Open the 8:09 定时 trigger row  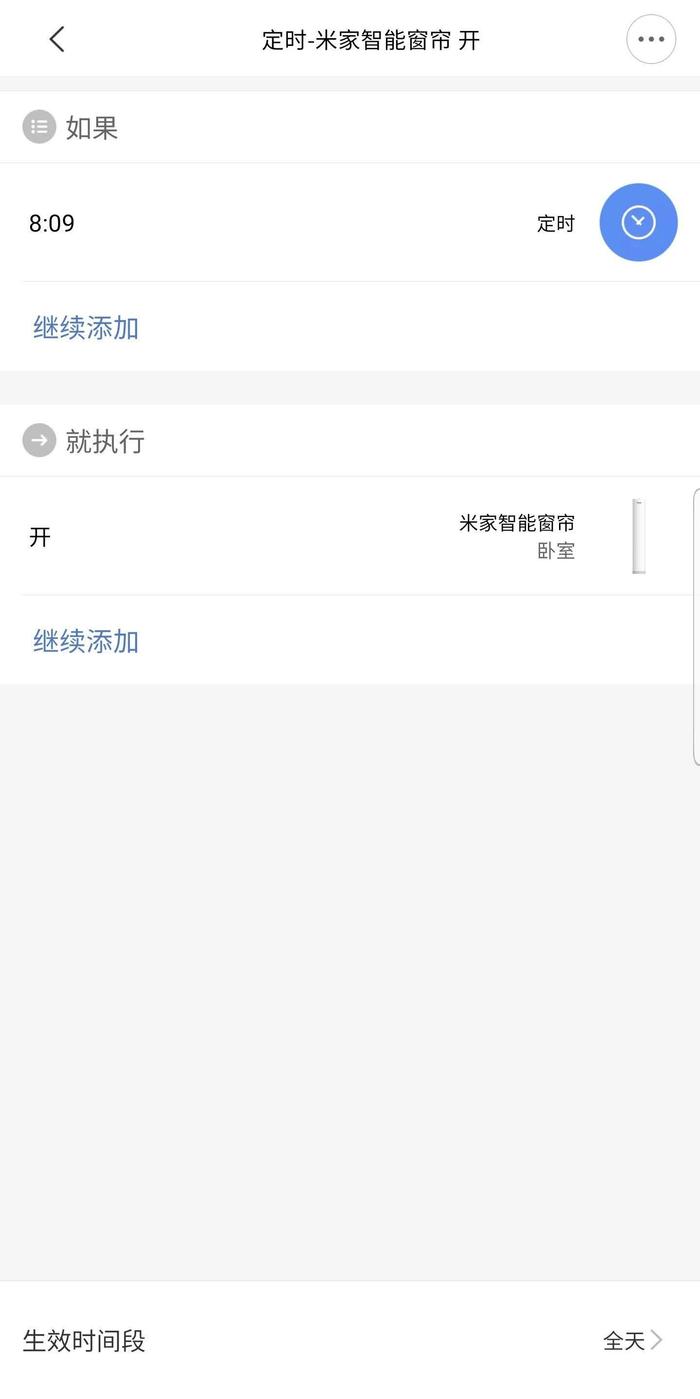350,222
